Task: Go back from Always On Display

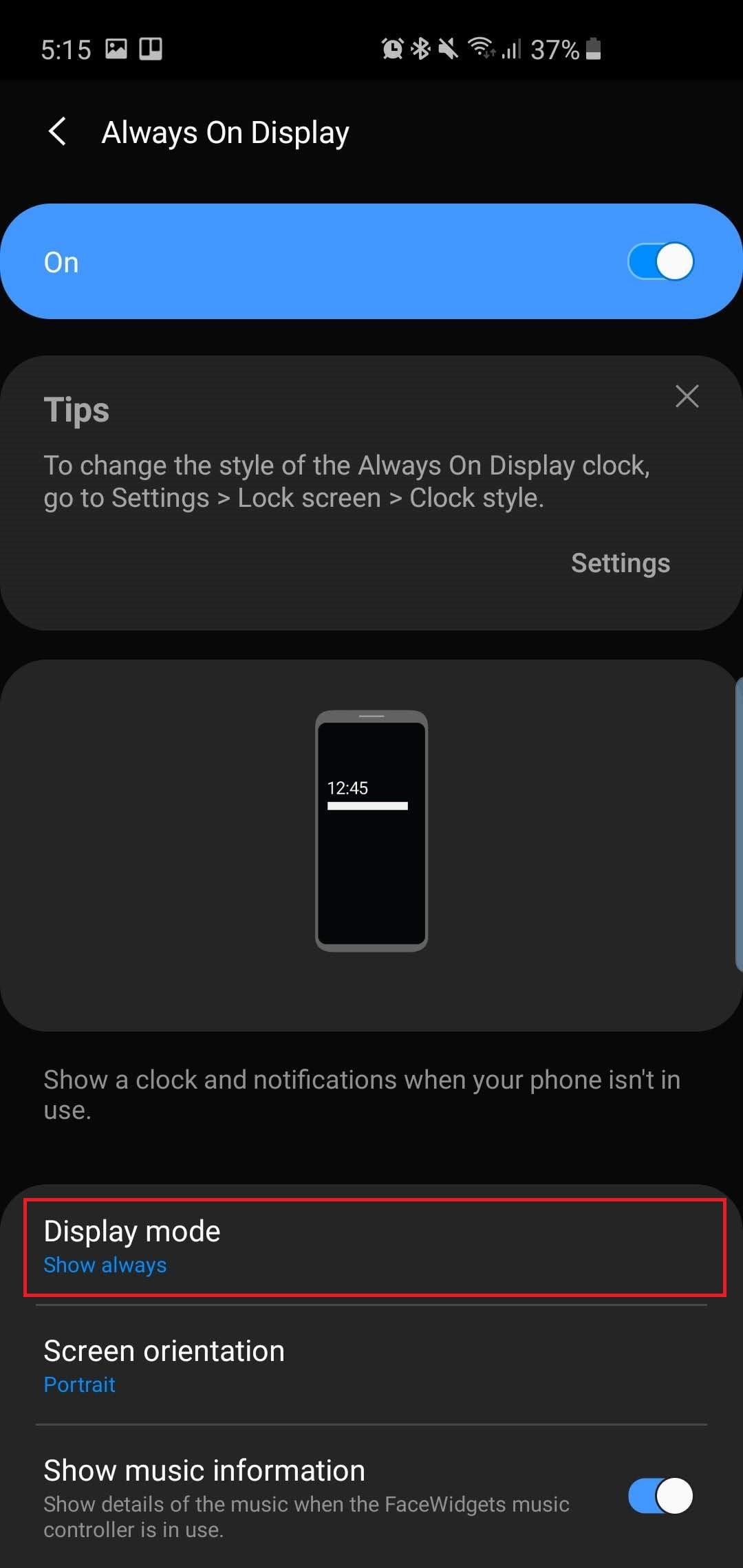Action: (x=58, y=131)
